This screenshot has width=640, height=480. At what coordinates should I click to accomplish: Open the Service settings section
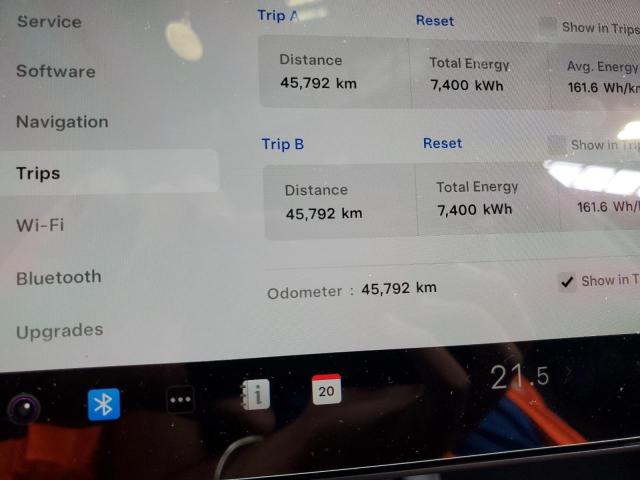50,21
